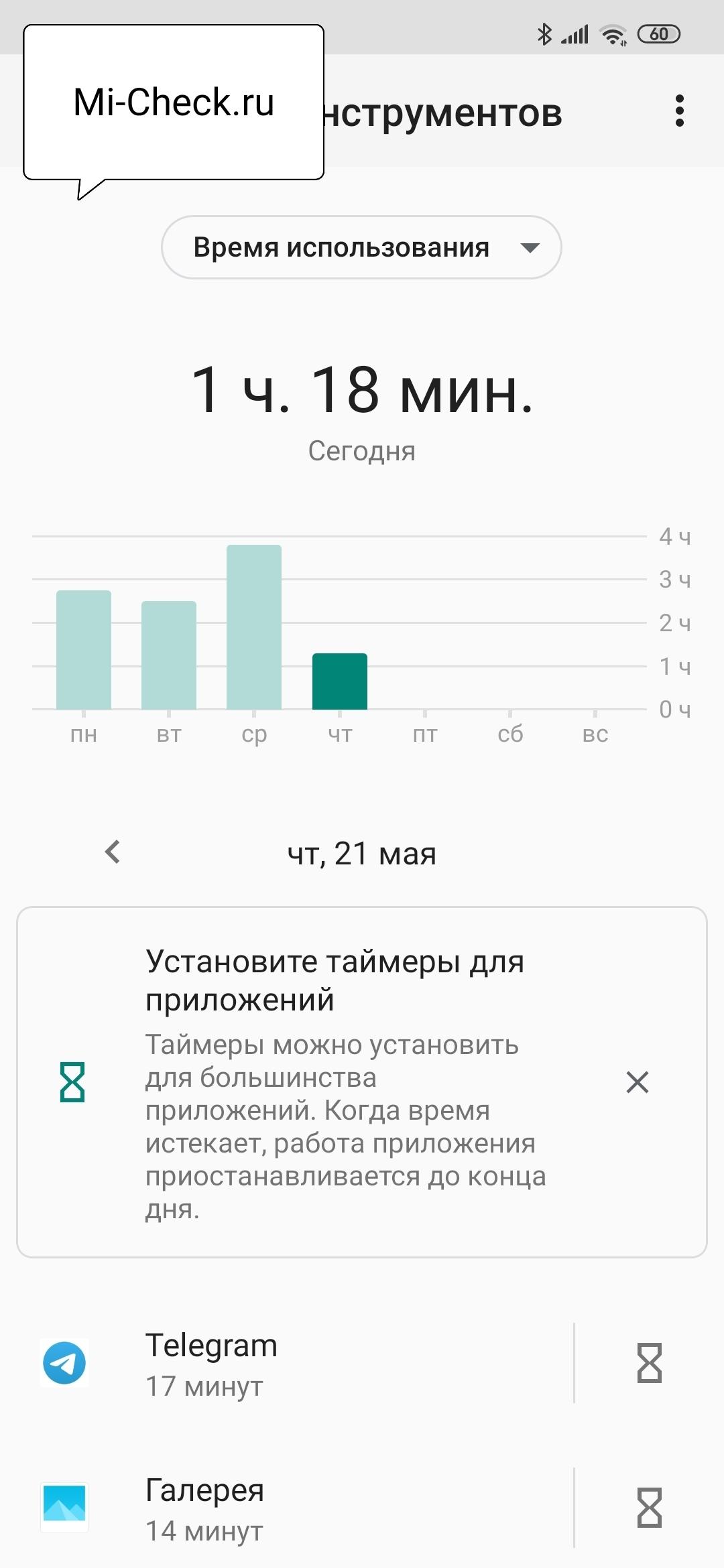Select the Monday (пн) usage bar
This screenshot has height=1568, width=724.
(x=84, y=649)
